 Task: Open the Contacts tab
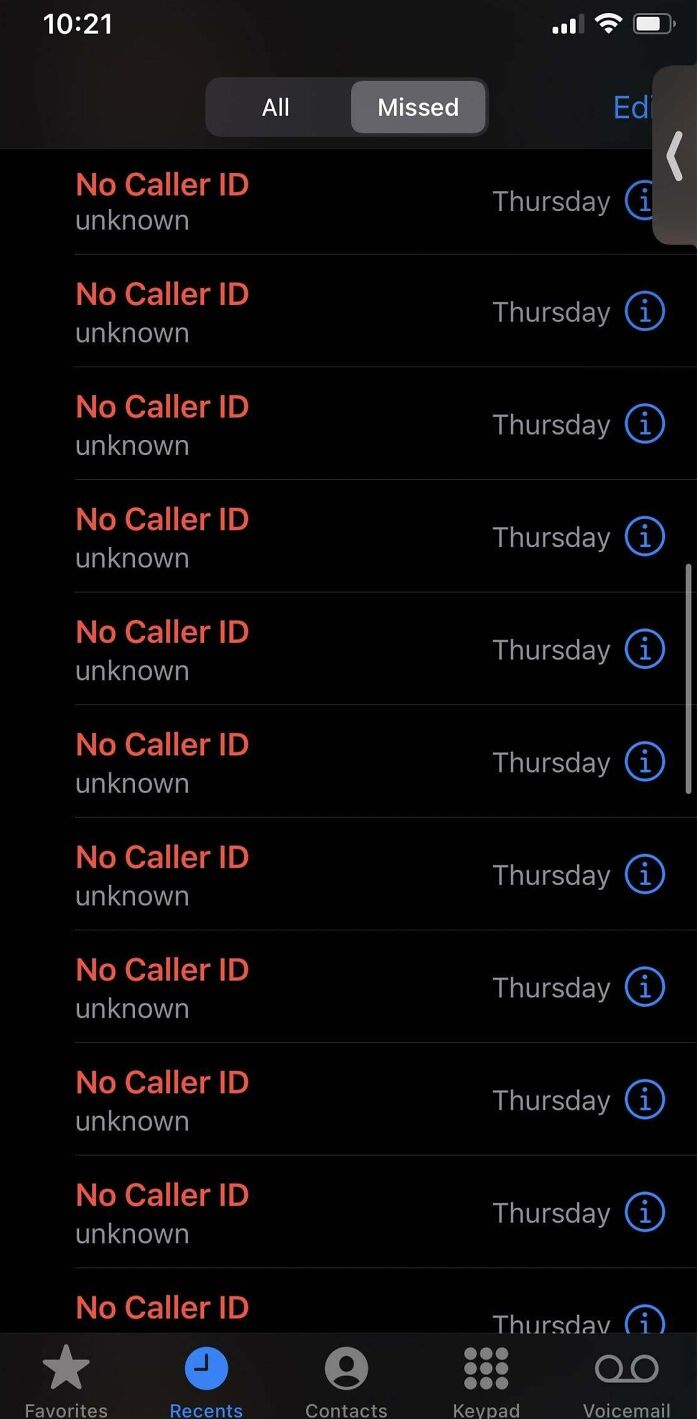click(x=346, y=1380)
